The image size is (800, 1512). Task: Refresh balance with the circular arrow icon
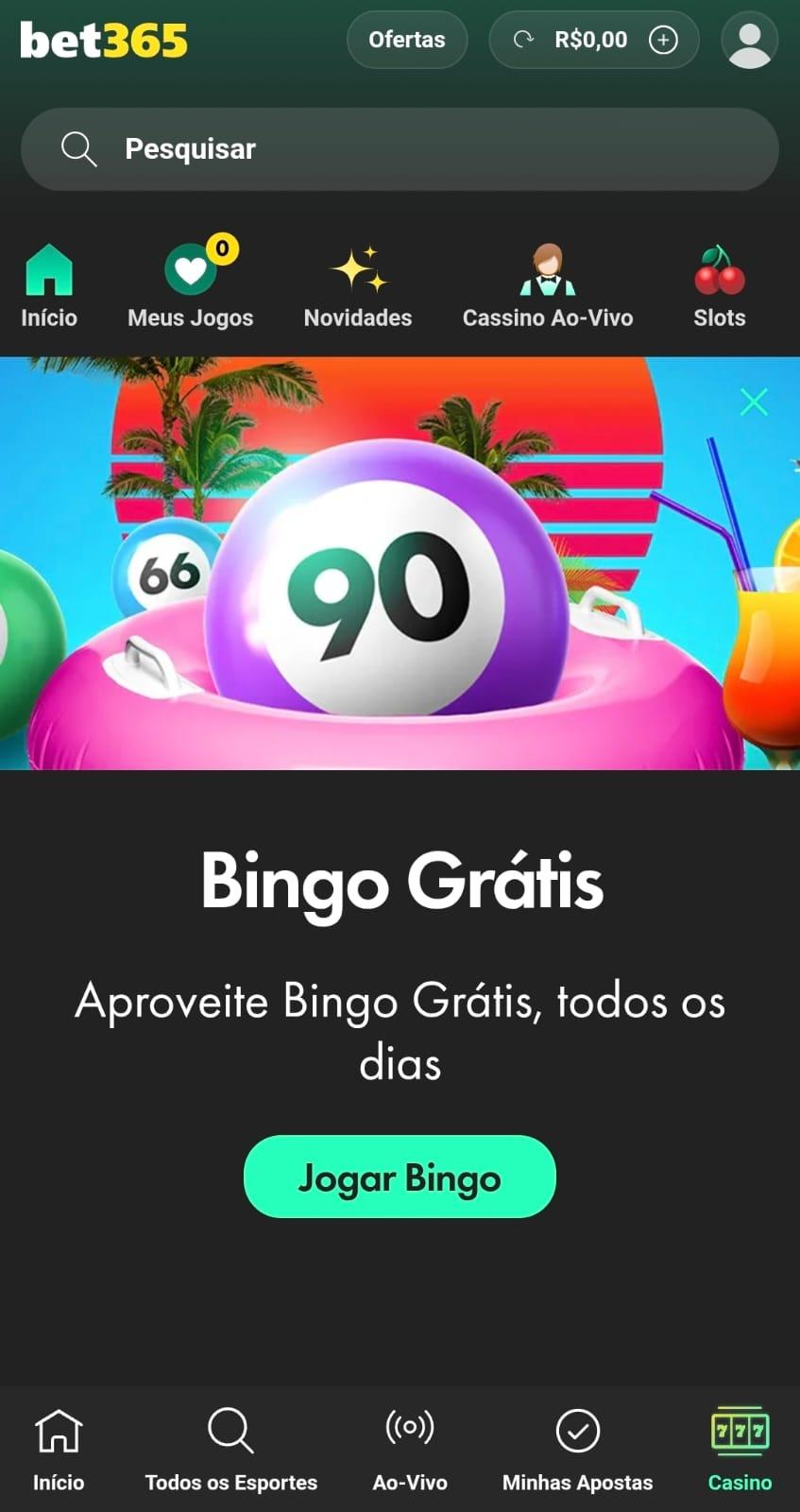click(526, 40)
